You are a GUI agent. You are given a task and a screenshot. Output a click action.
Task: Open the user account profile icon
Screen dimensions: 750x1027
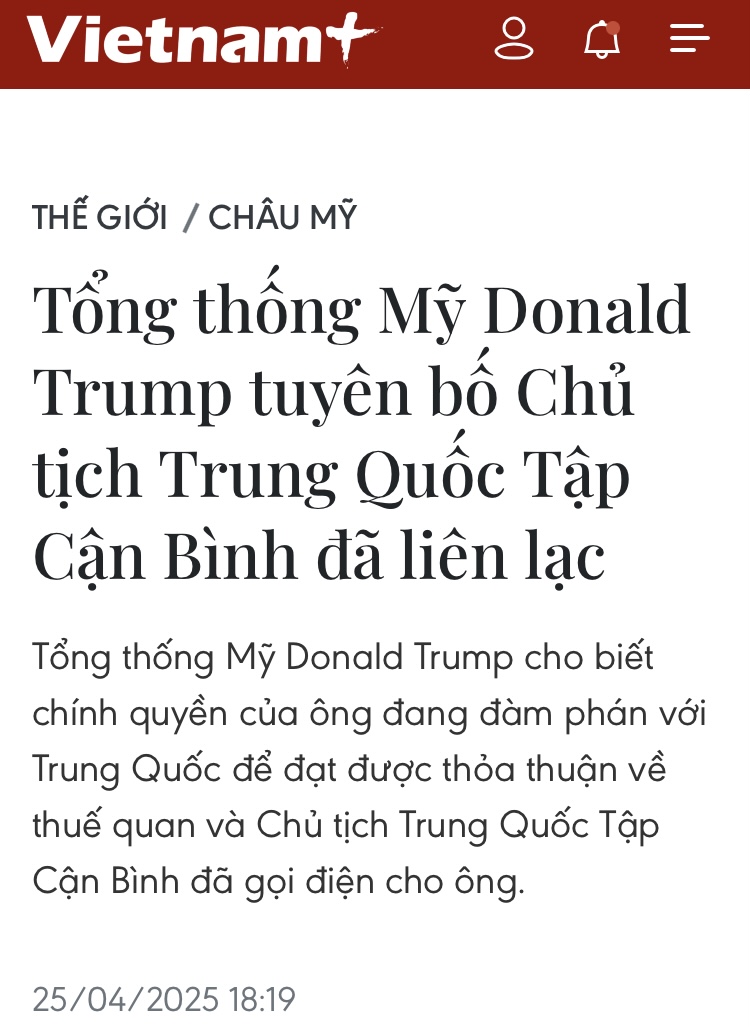click(x=514, y=39)
